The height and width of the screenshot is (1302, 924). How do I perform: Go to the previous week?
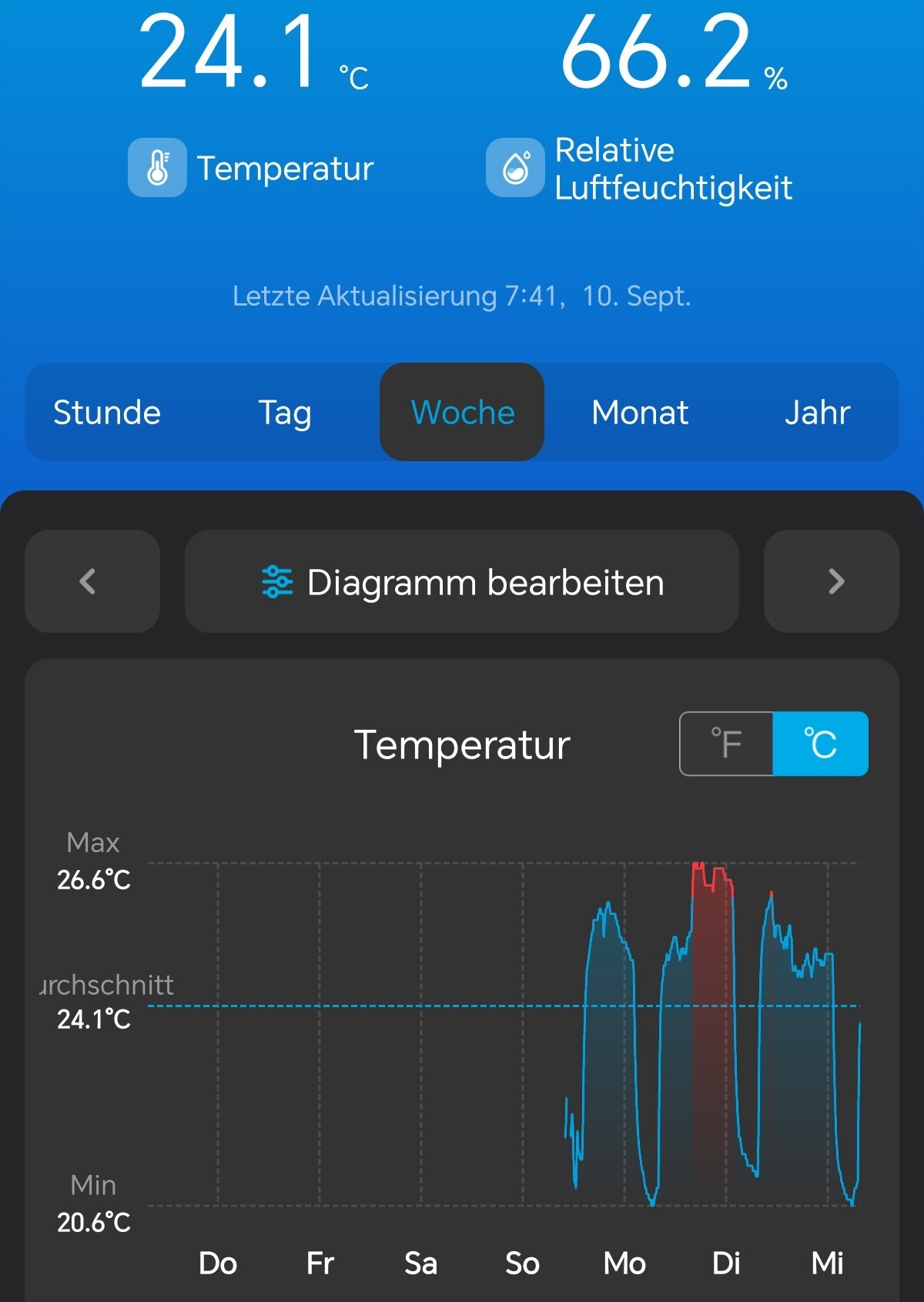pyautogui.click(x=92, y=581)
